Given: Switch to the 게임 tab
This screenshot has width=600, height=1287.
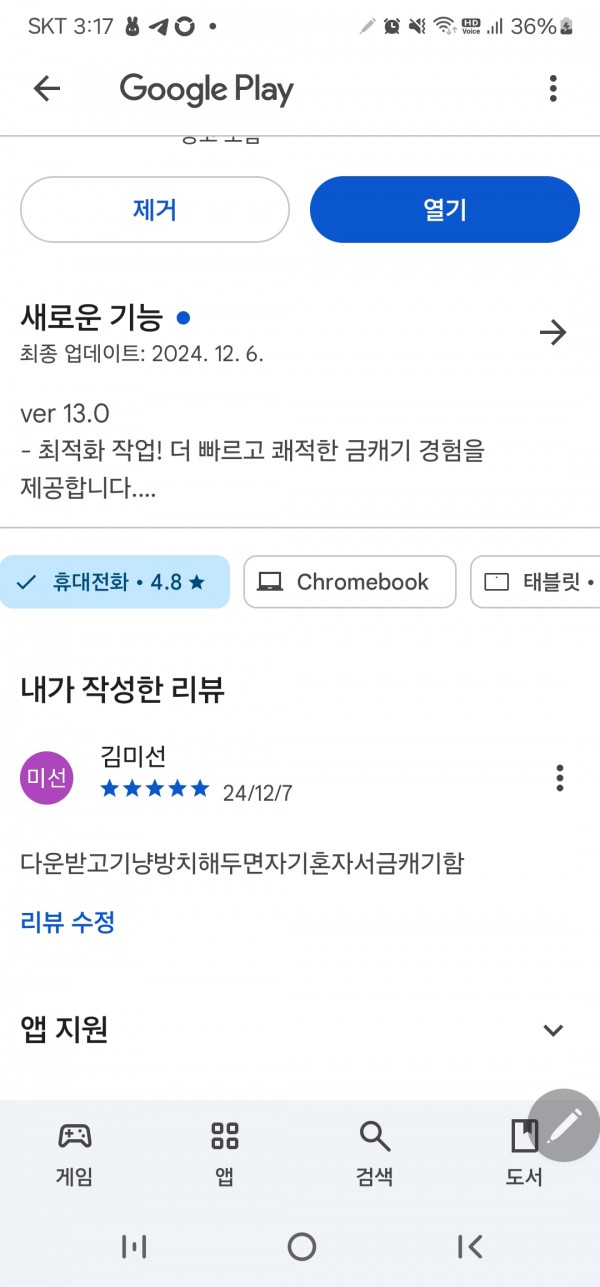Looking at the screenshot, I should (75, 1152).
